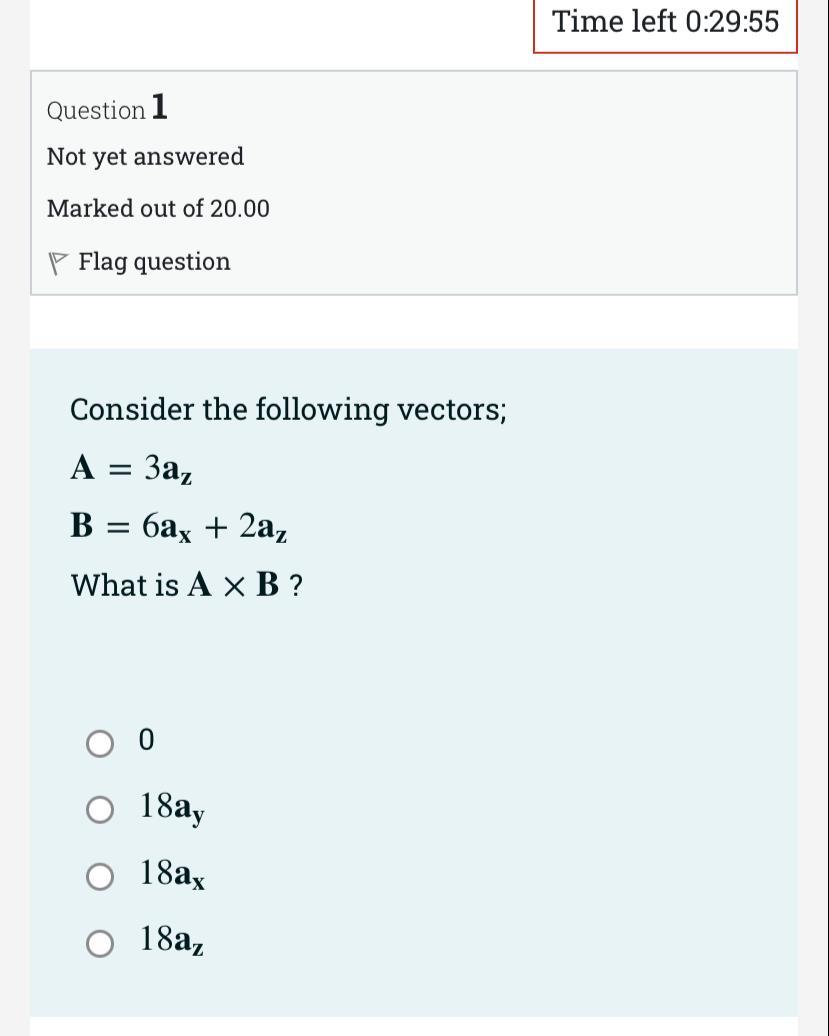Select the radio button for answer 0
This screenshot has width=829, height=1036.
tap(99, 743)
